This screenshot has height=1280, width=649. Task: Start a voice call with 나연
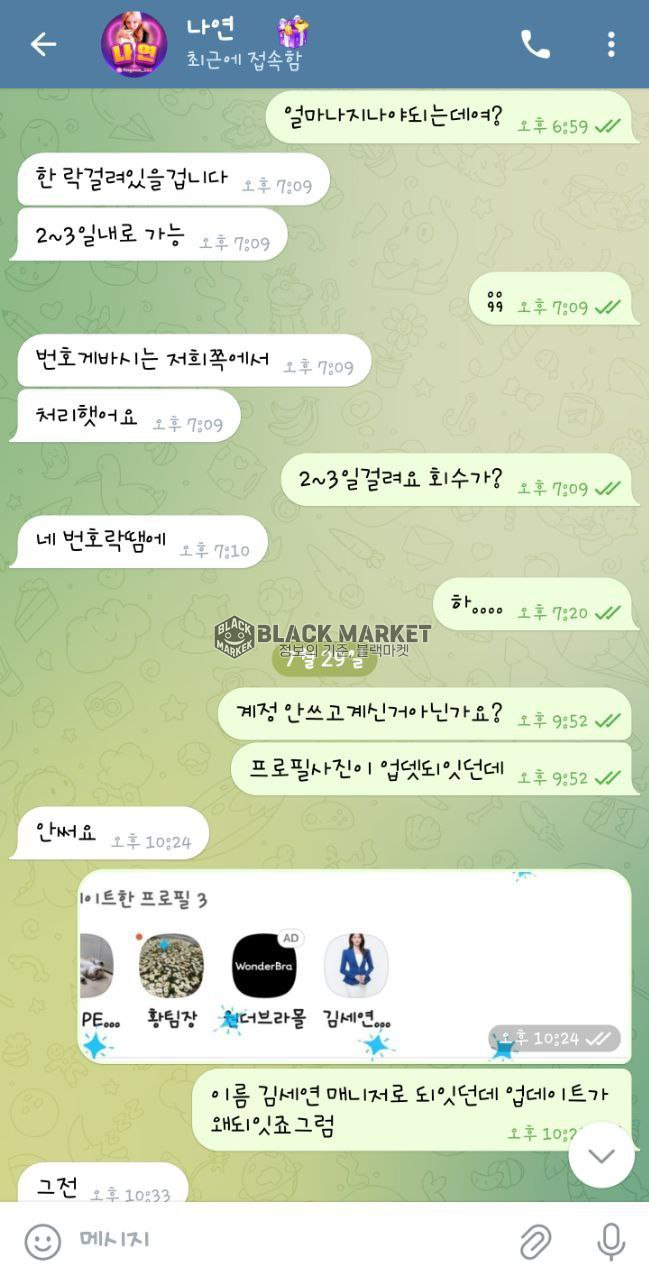tap(535, 44)
